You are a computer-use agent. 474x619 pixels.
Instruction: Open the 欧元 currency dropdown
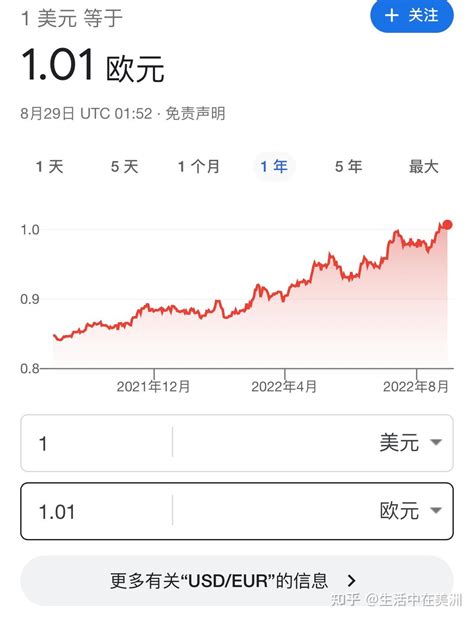(410, 510)
